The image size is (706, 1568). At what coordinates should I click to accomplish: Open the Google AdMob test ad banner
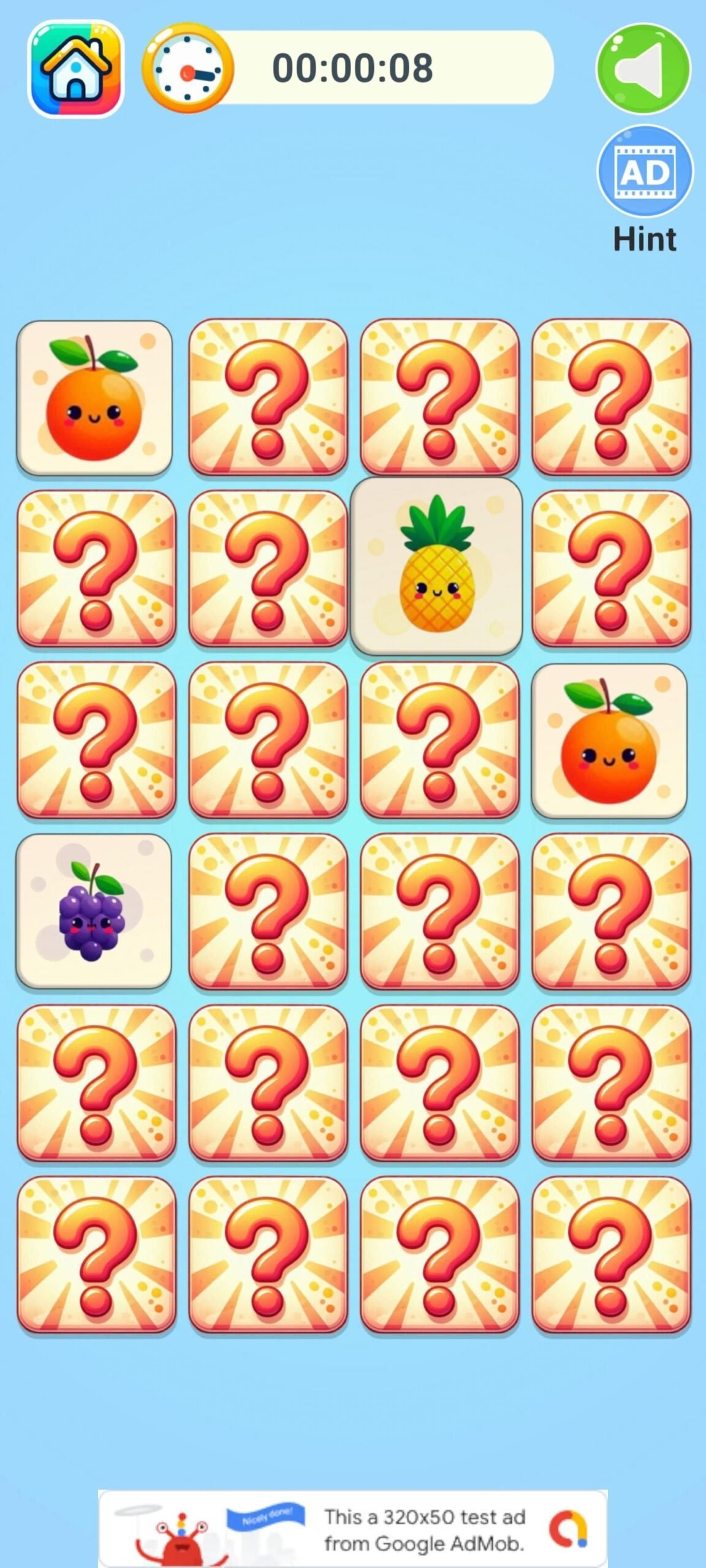(x=353, y=1528)
